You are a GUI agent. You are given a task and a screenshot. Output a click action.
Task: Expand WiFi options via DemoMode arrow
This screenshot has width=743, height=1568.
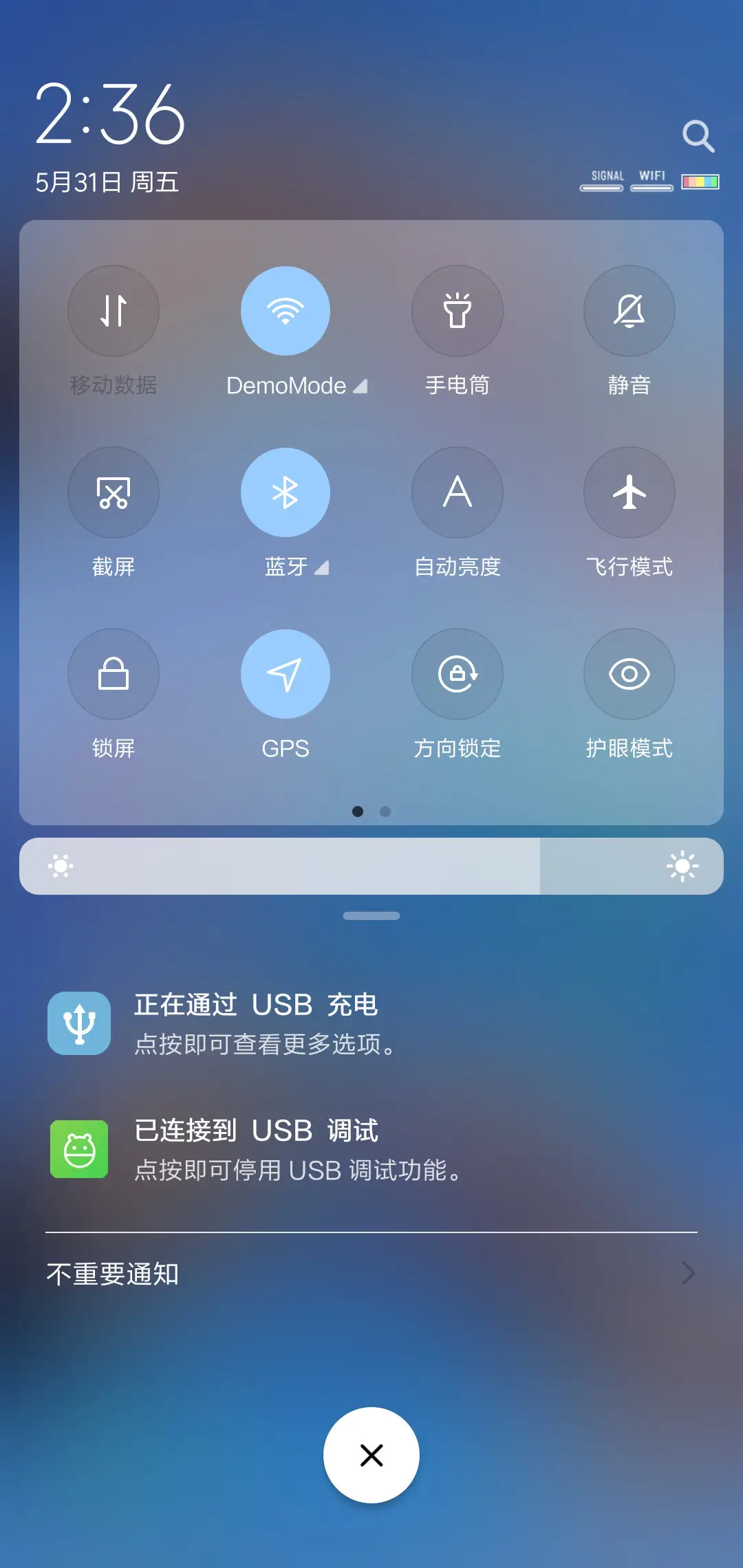pos(360,386)
